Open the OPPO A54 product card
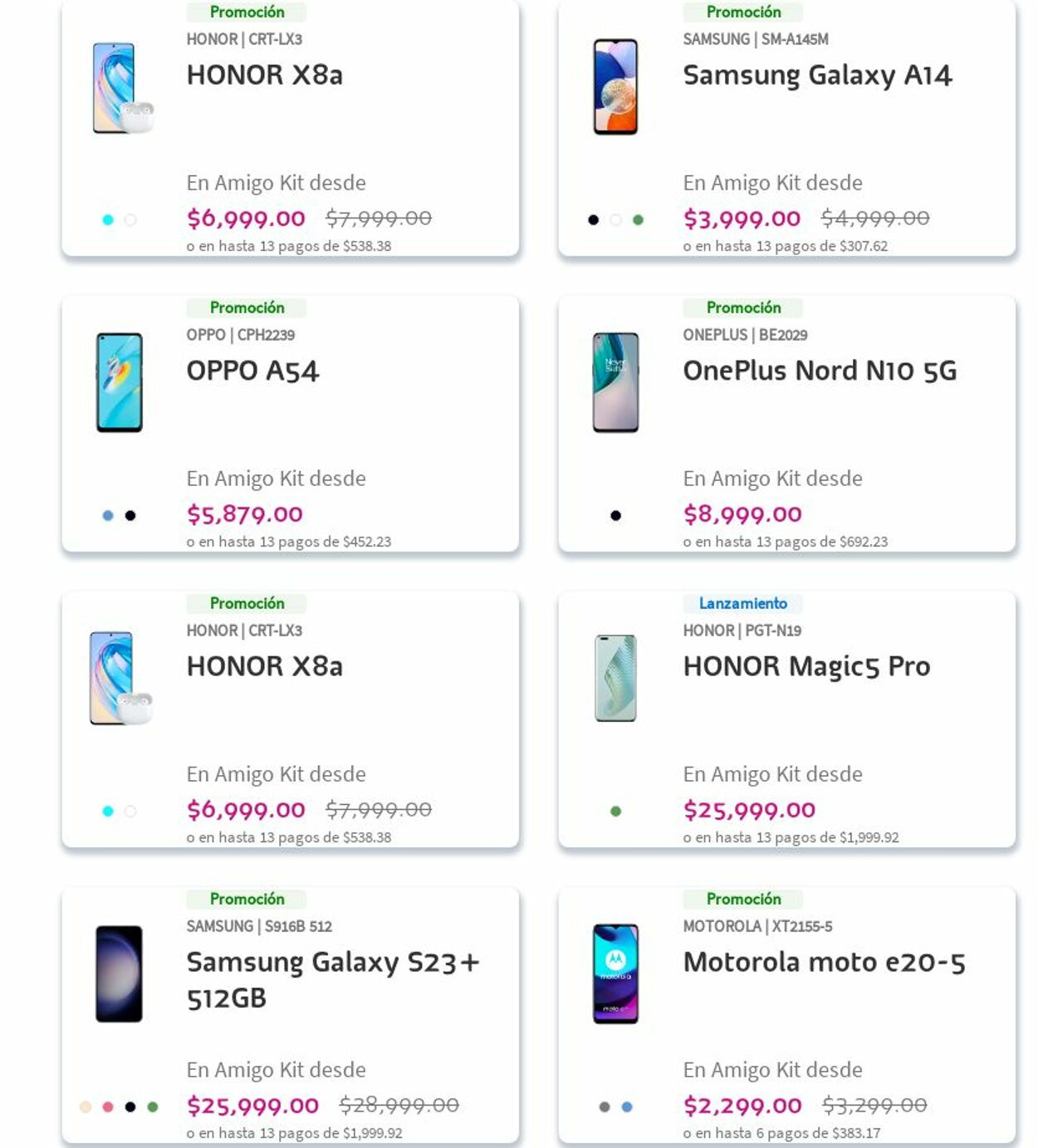Viewport: 1038px width, 1148px height. (252, 370)
